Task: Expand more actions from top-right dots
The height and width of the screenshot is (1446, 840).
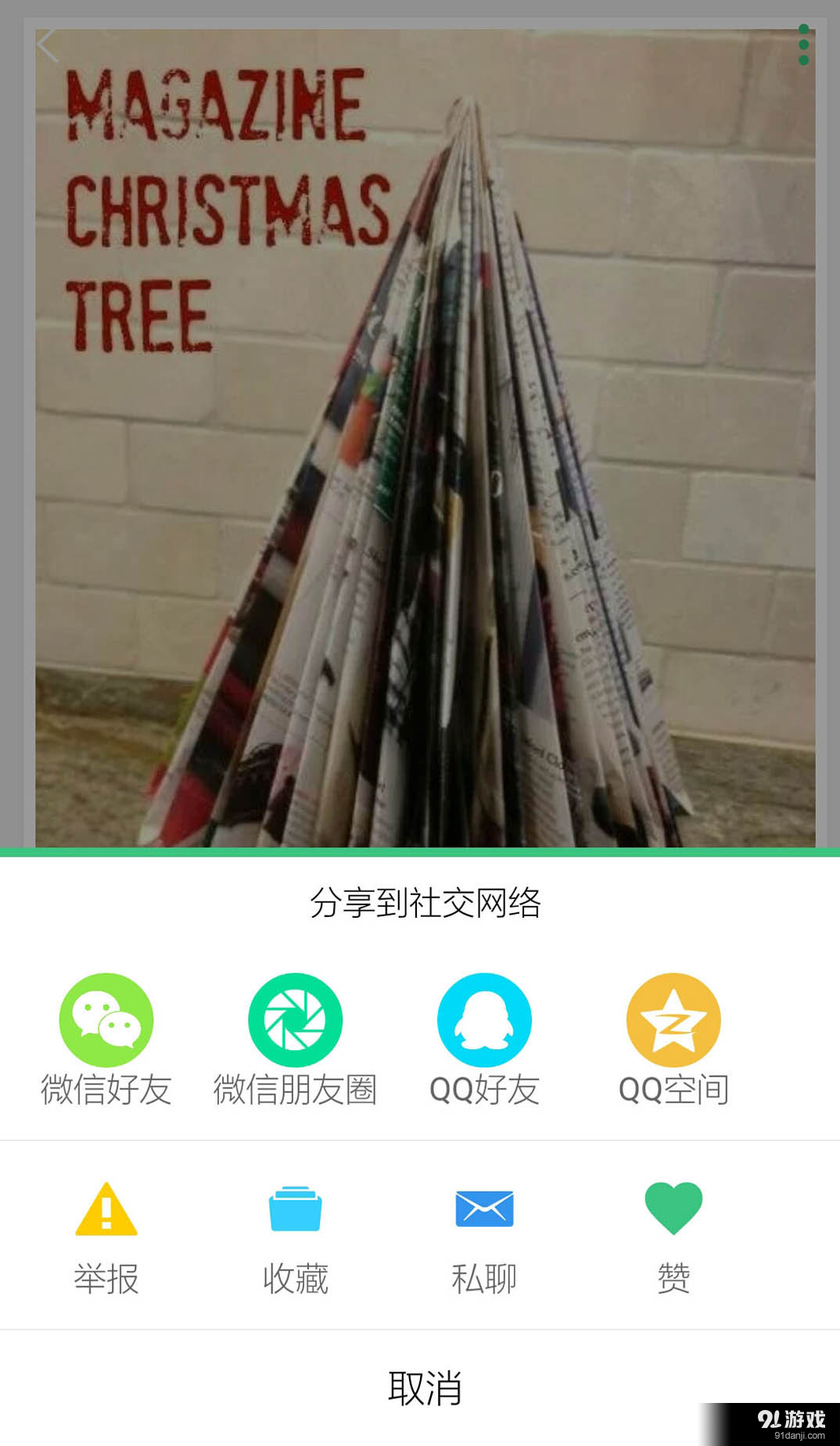Action: pyautogui.click(x=802, y=45)
